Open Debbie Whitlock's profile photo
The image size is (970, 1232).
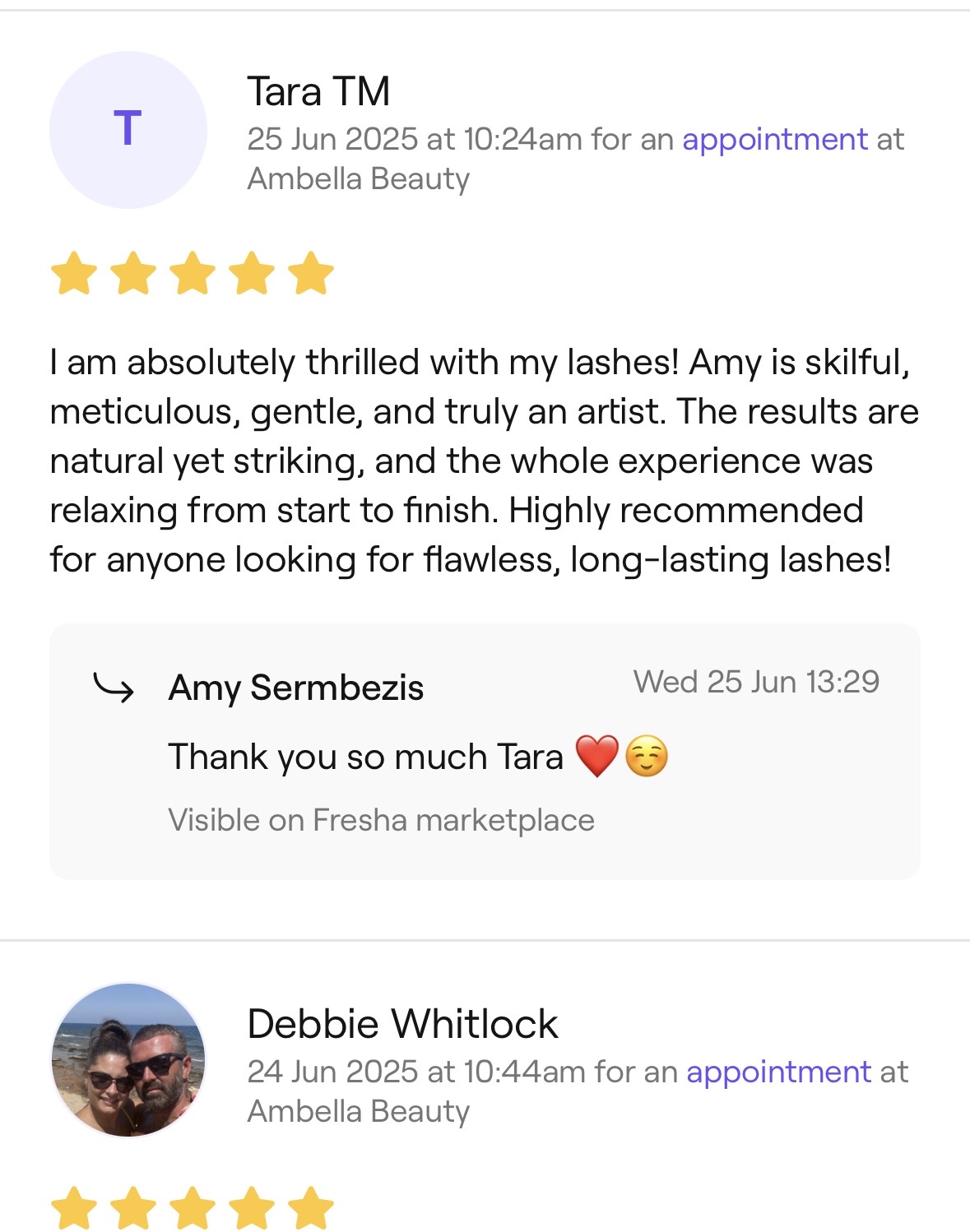128,1060
